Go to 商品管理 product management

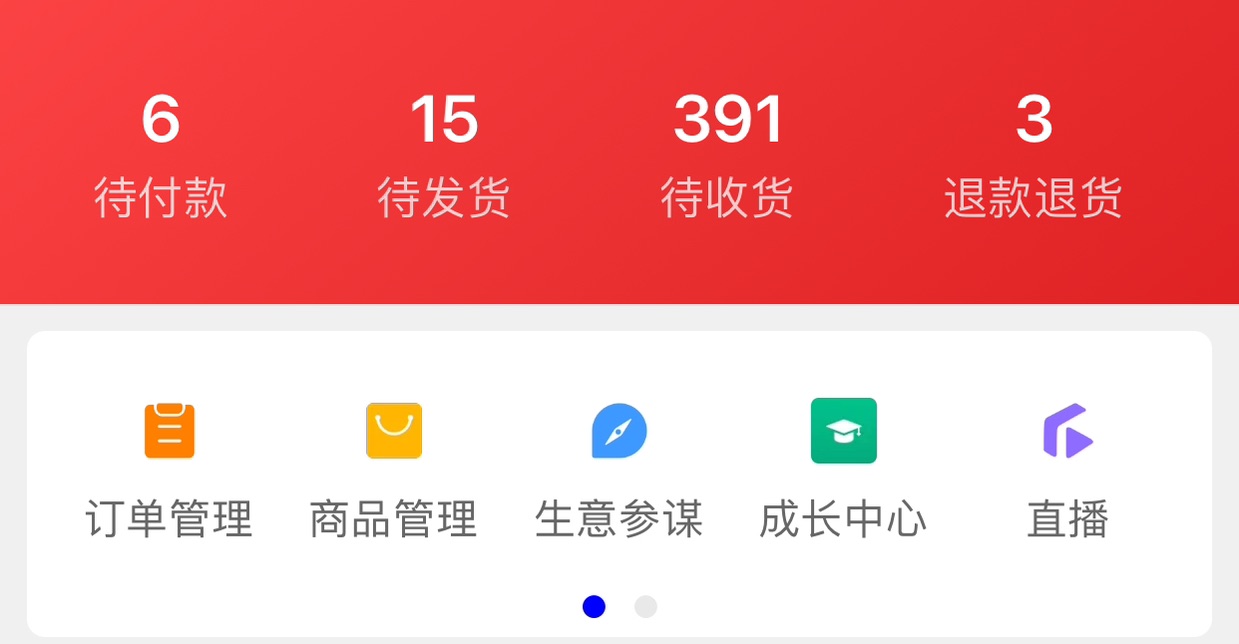click(x=393, y=465)
